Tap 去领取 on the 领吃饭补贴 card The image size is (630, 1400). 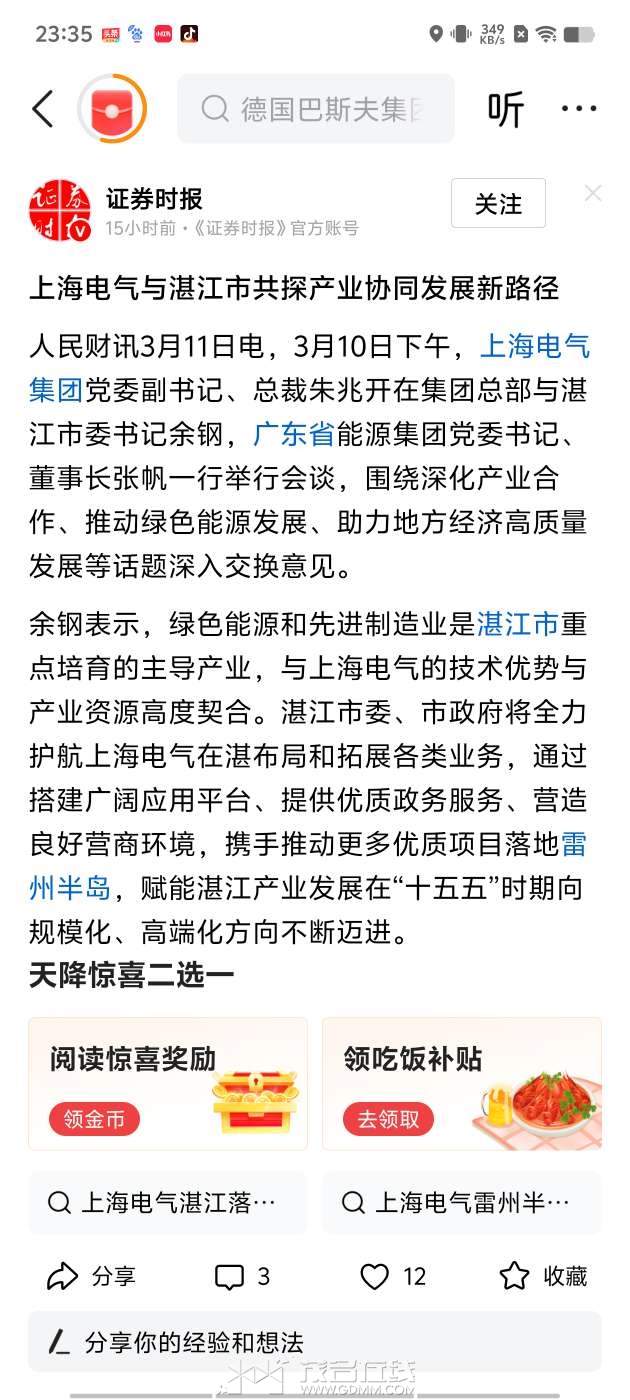(388, 1119)
